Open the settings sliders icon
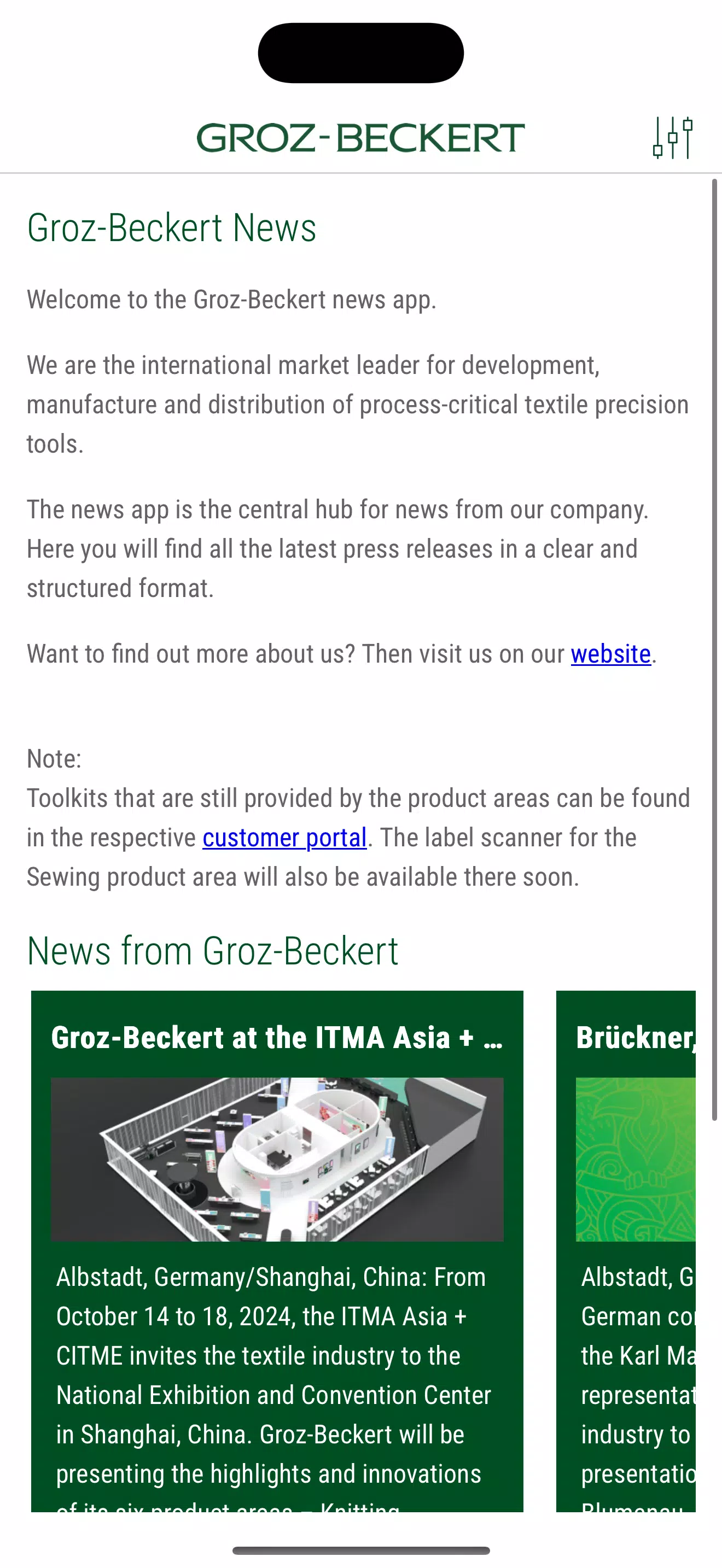This screenshot has width=722, height=1568. point(673,138)
